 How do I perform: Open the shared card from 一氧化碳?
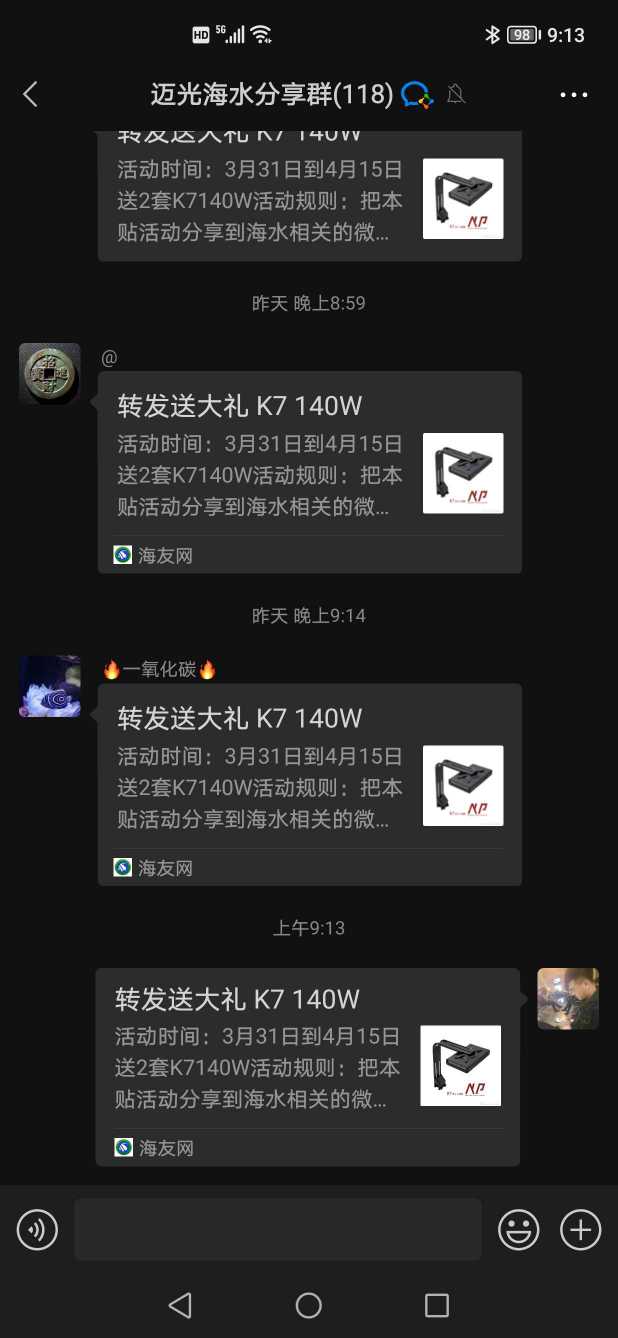[309, 784]
